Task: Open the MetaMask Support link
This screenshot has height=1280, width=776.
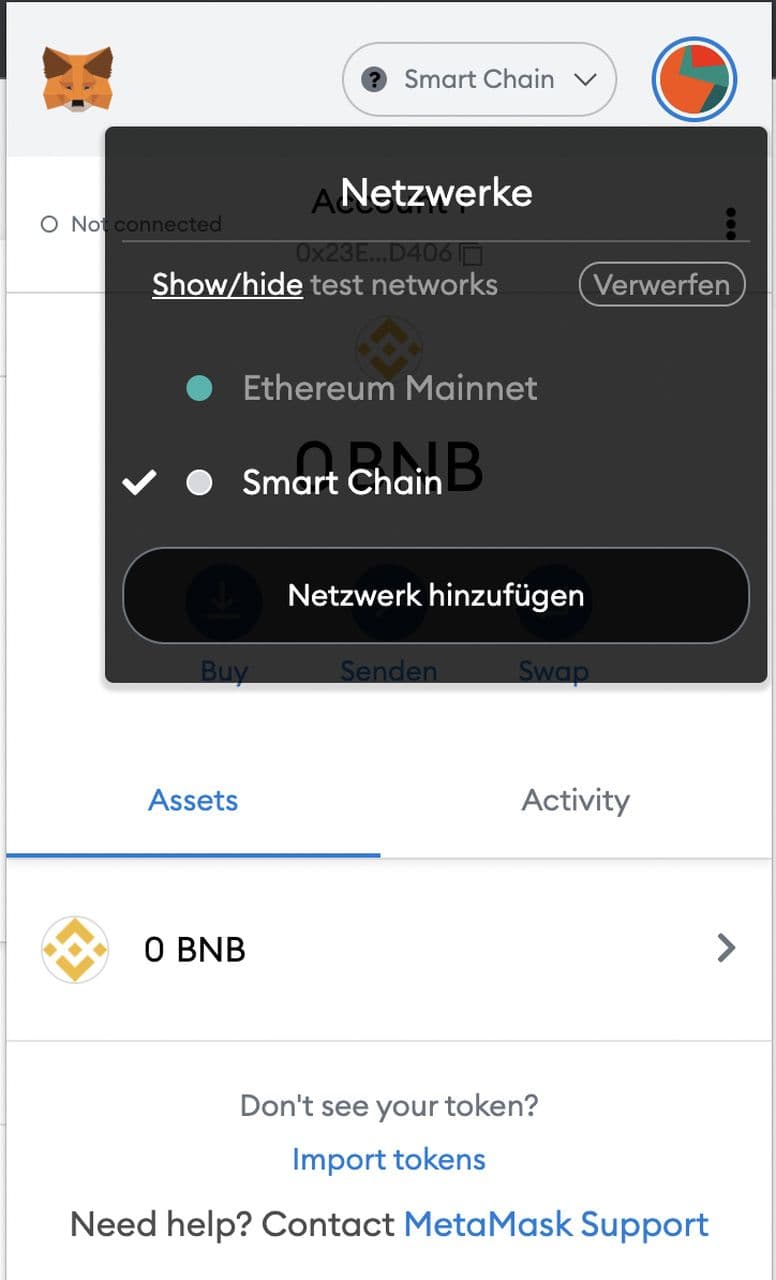Action: 556,1225
